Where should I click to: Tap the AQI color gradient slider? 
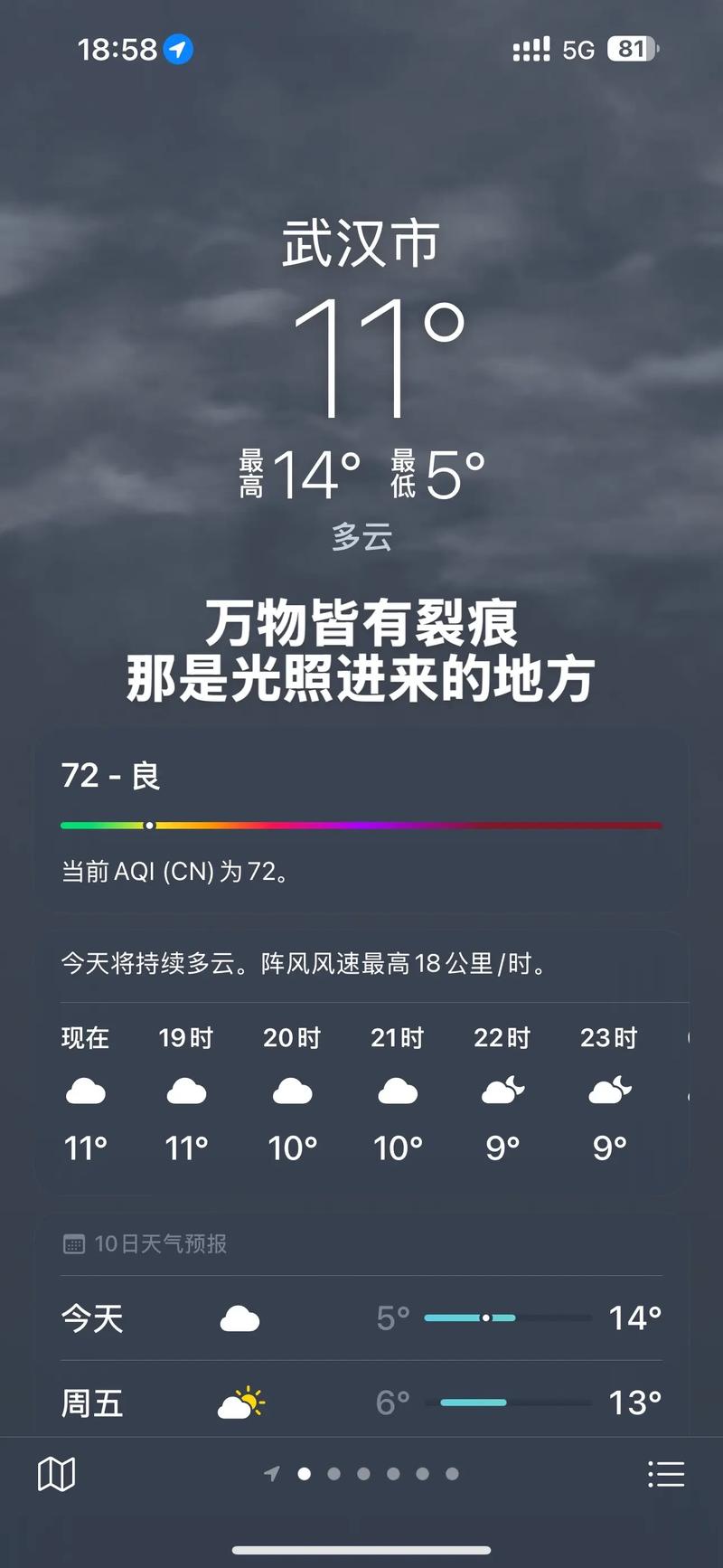click(x=361, y=825)
